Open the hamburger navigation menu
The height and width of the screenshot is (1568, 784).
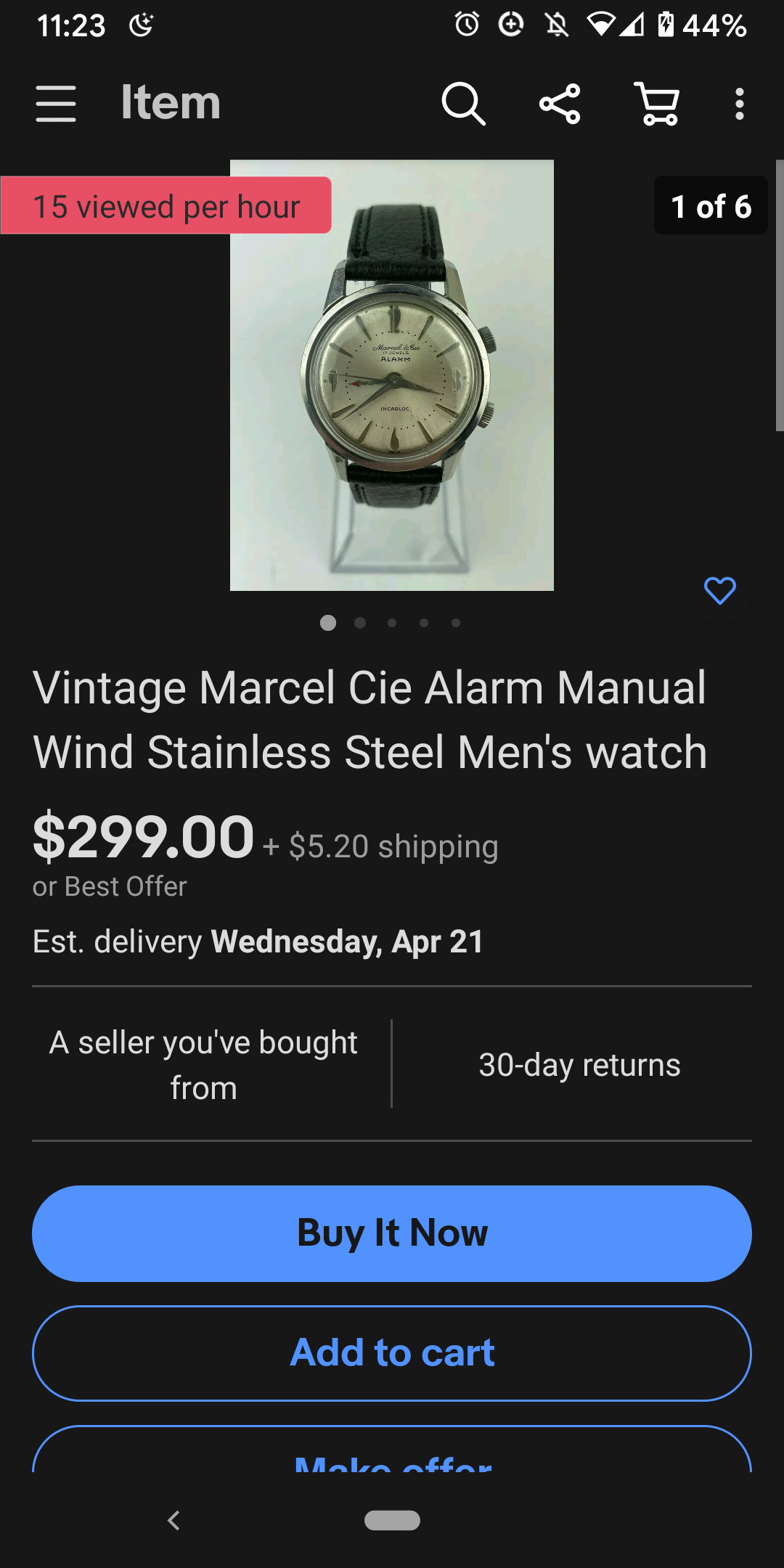click(56, 104)
